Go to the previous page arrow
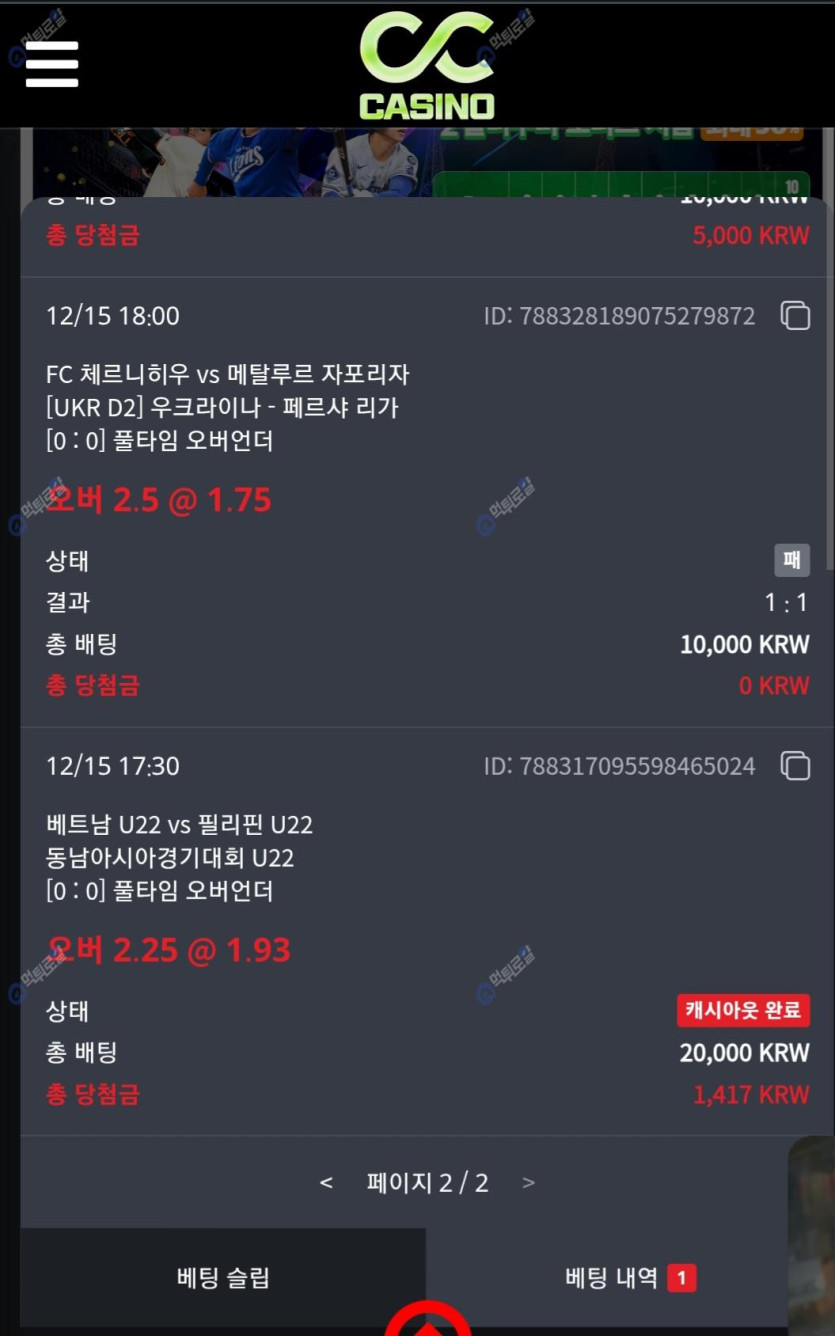The height and width of the screenshot is (1336, 835). pos(326,1183)
